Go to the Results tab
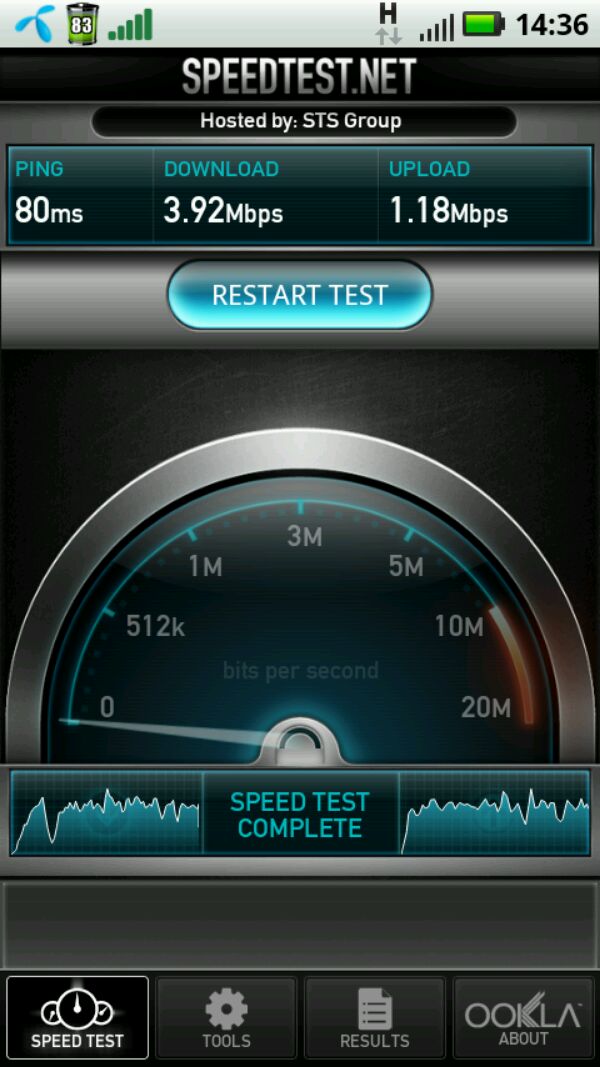The height and width of the screenshot is (1067, 600). [x=374, y=1018]
